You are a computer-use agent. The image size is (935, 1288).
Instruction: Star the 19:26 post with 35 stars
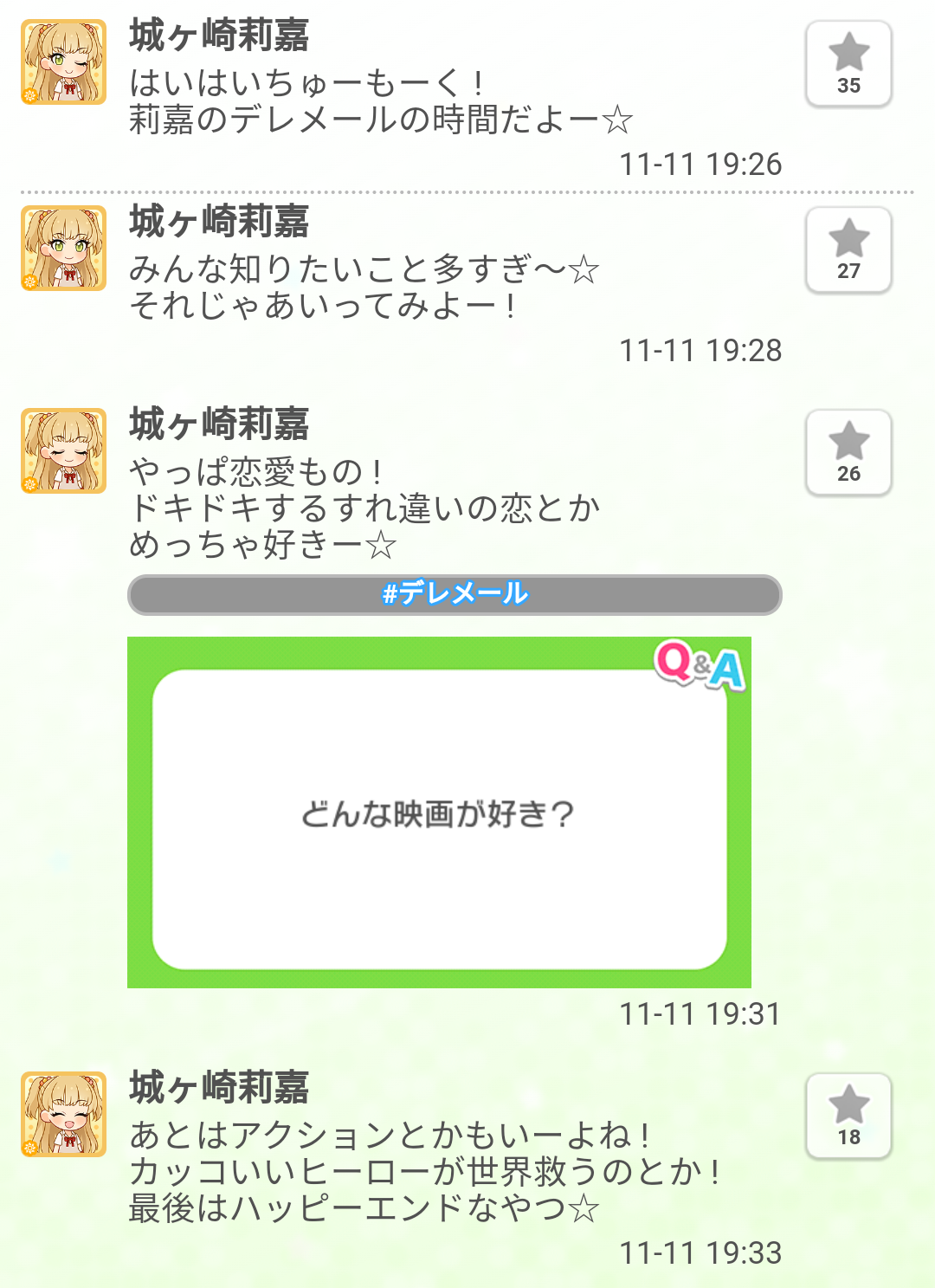(848, 64)
